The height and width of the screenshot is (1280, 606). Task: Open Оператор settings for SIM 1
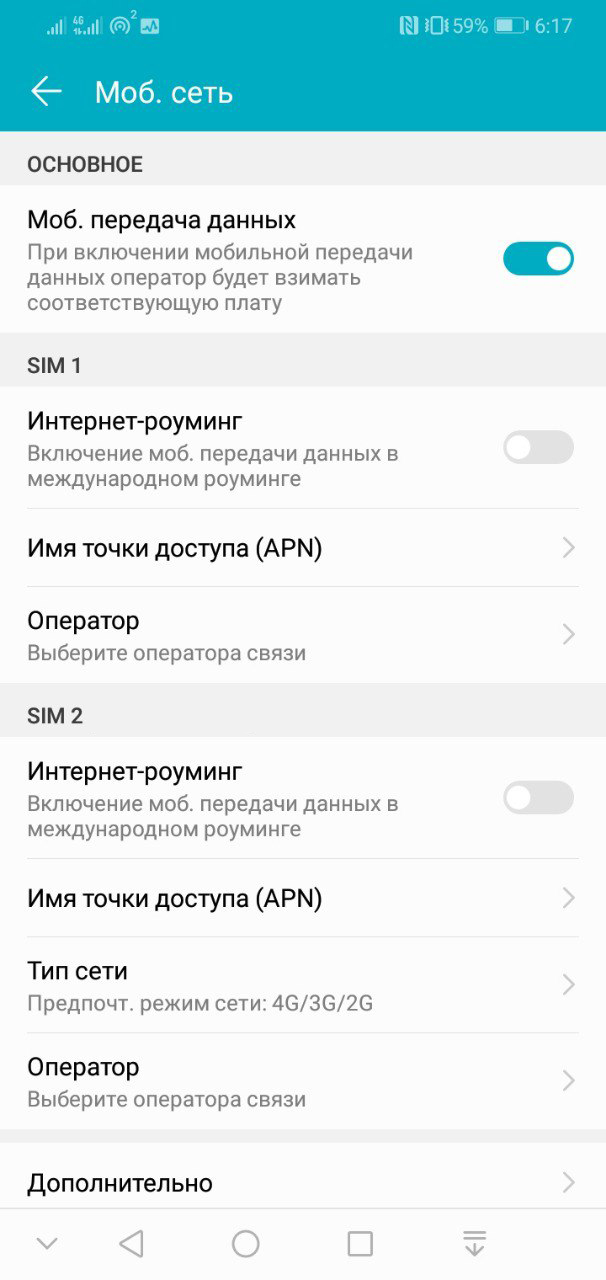(303, 635)
